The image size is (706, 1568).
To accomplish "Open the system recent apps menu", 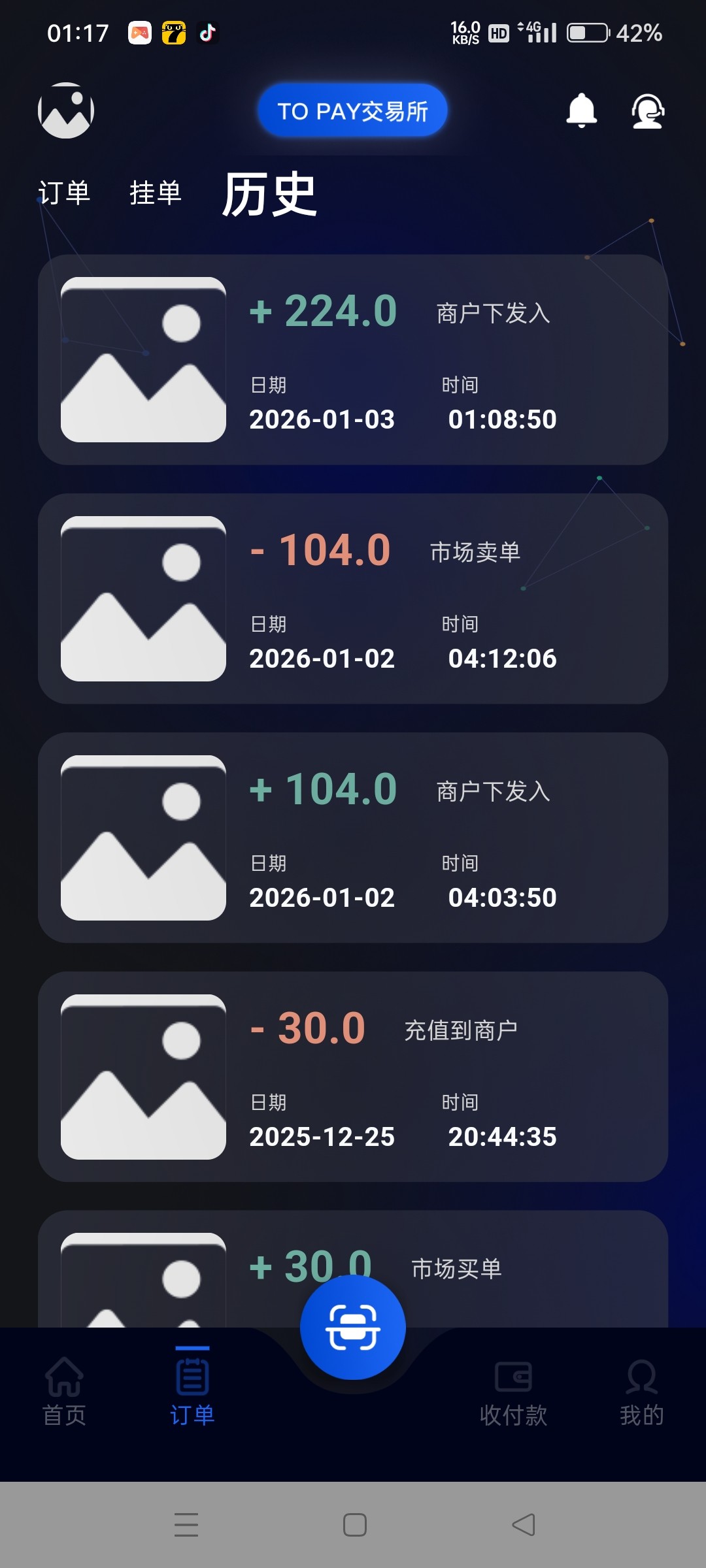I will tap(186, 1525).
